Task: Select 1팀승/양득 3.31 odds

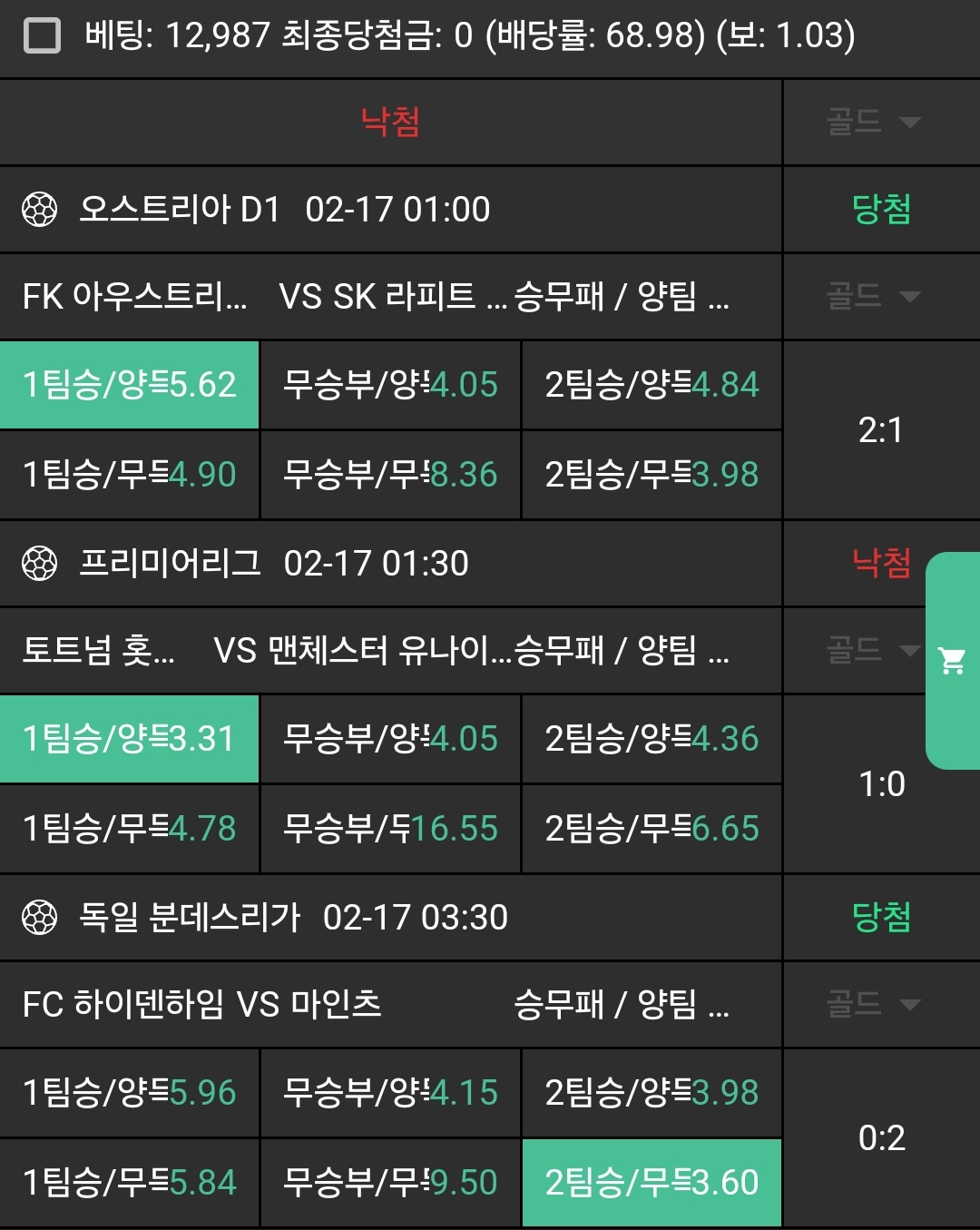Action: point(130,739)
